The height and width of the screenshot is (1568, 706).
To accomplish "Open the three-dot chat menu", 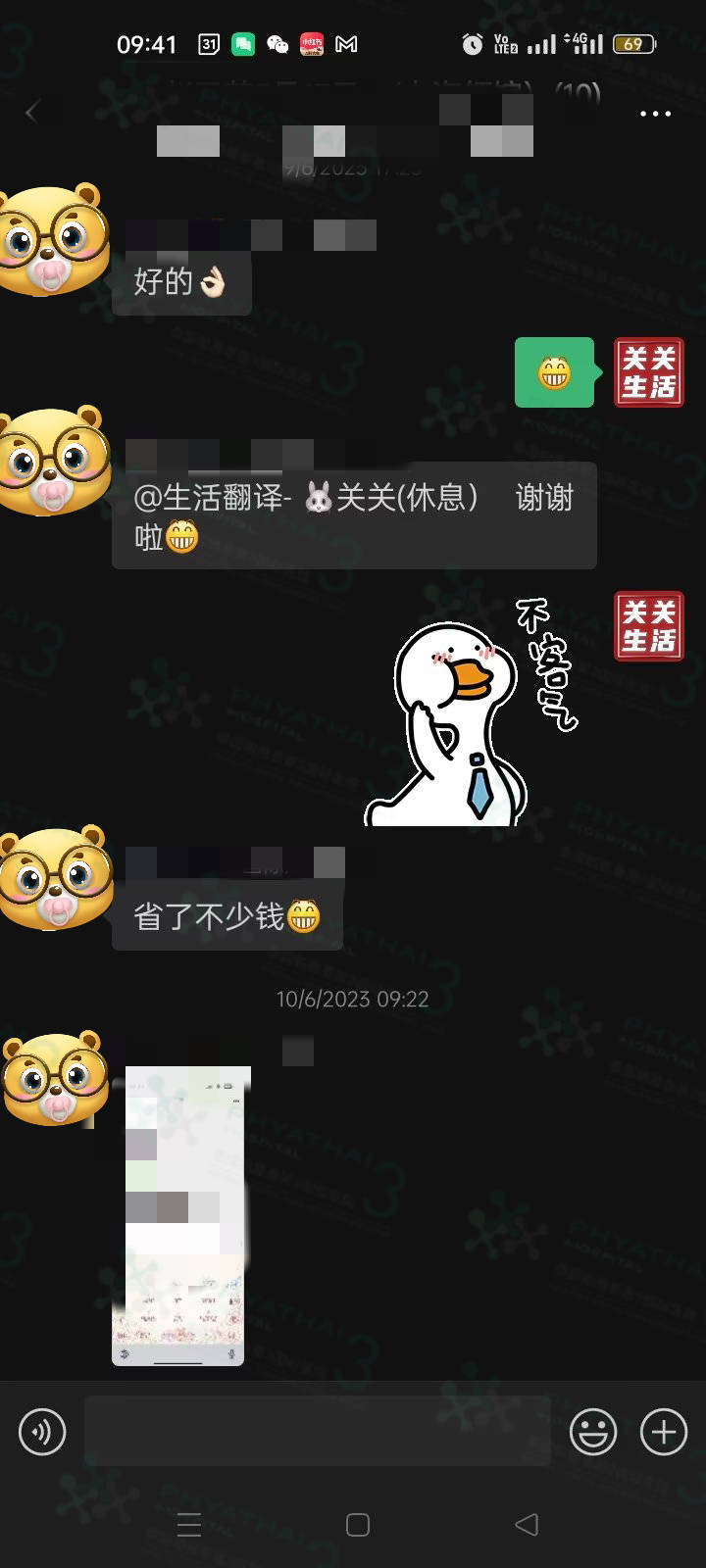I will [655, 114].
